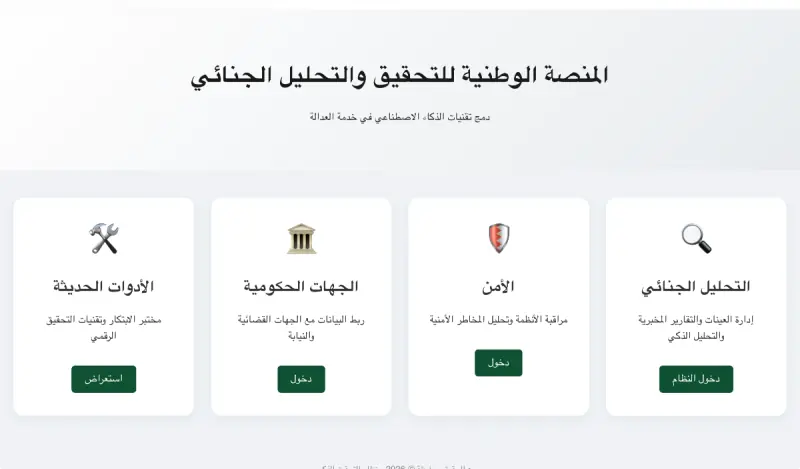Tap دخول النظام under التحليل الجنائي
Image resolution: width=800 pixels, height=469 pixels.
(695, 379)
